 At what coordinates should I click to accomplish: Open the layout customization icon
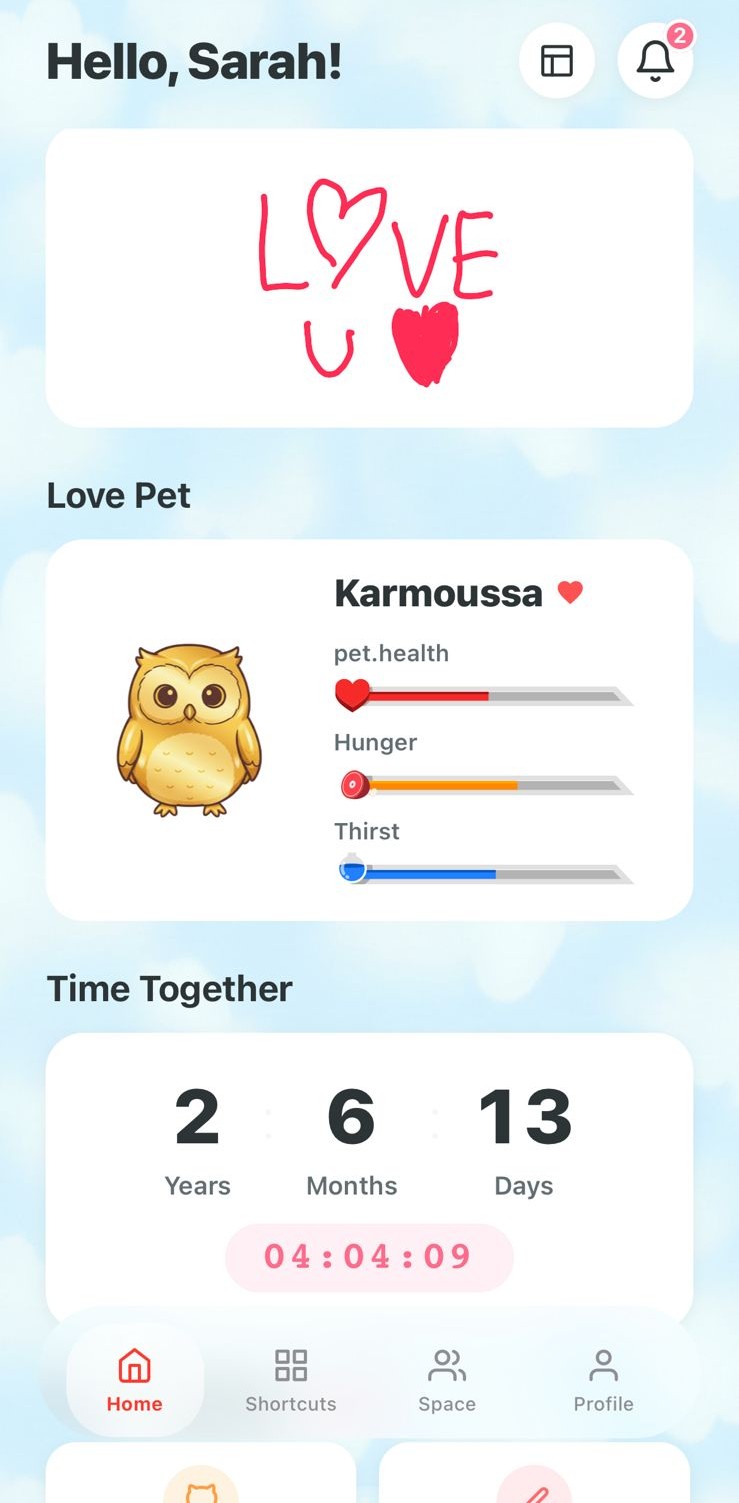pos(557,61)
